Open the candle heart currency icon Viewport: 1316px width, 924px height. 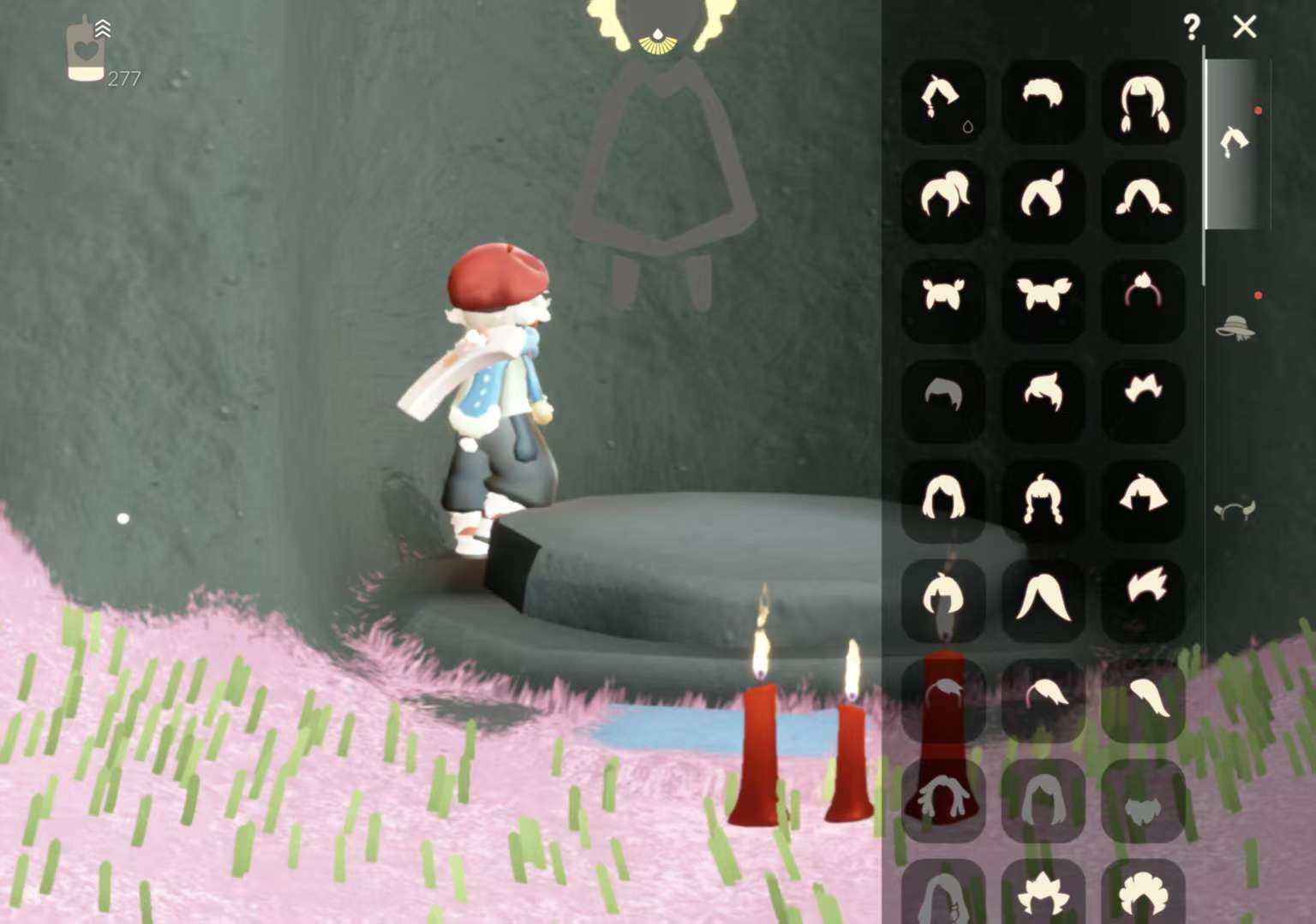(86, 51)
